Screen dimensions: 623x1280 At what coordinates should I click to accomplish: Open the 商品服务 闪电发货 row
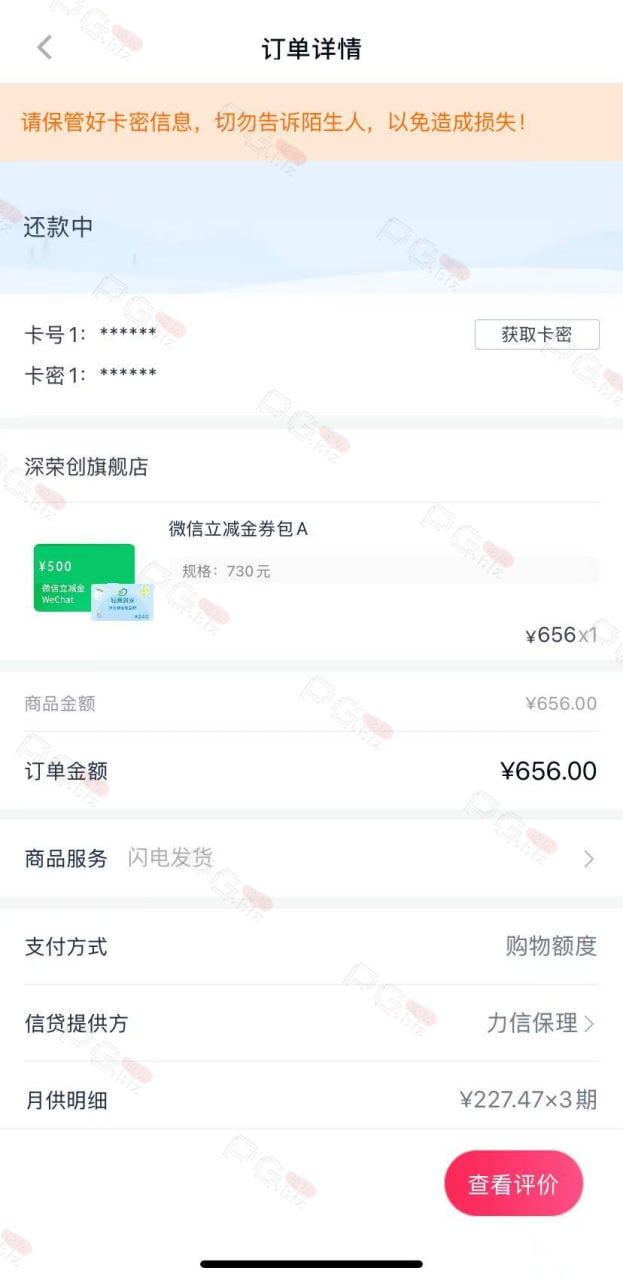(x=312, y=858)
